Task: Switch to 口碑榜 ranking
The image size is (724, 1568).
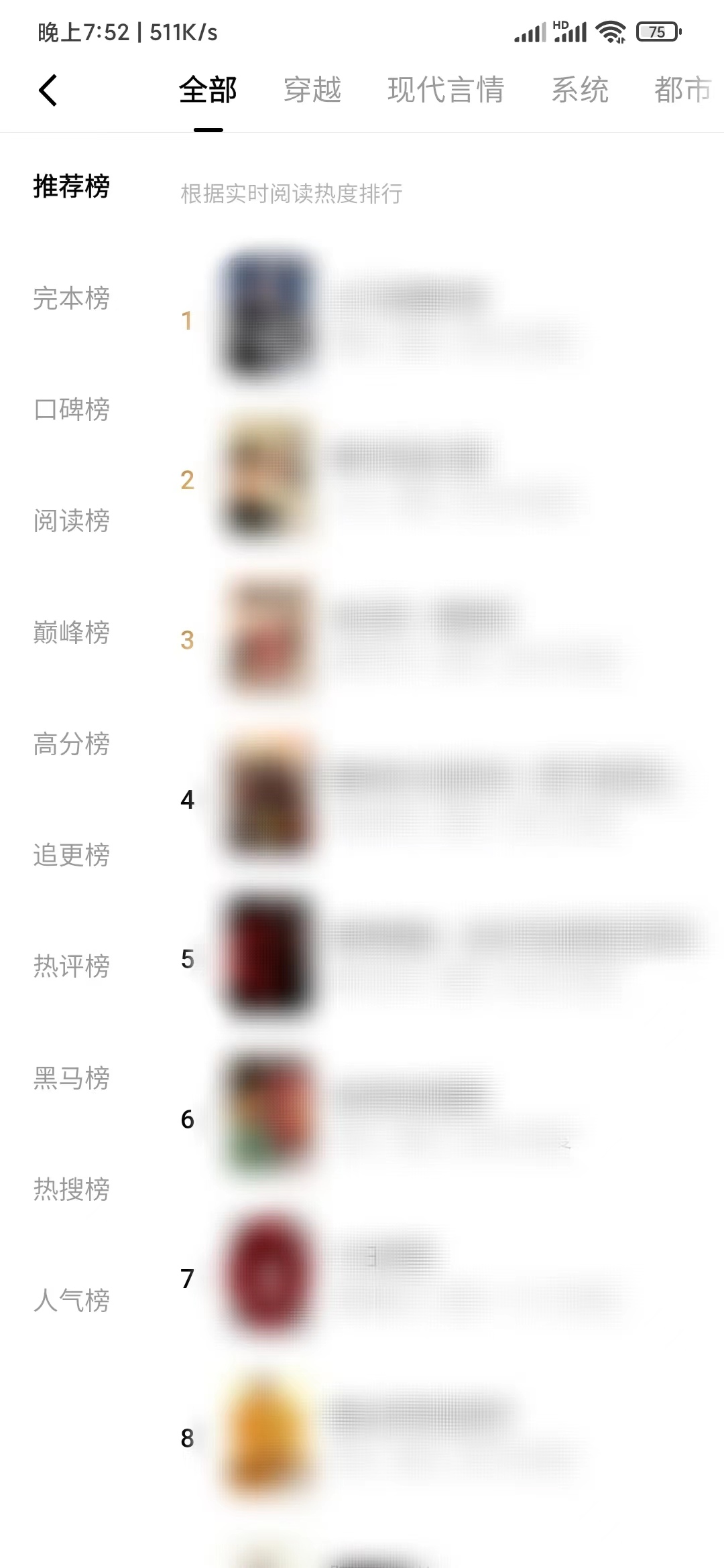Action: [72, 409]
